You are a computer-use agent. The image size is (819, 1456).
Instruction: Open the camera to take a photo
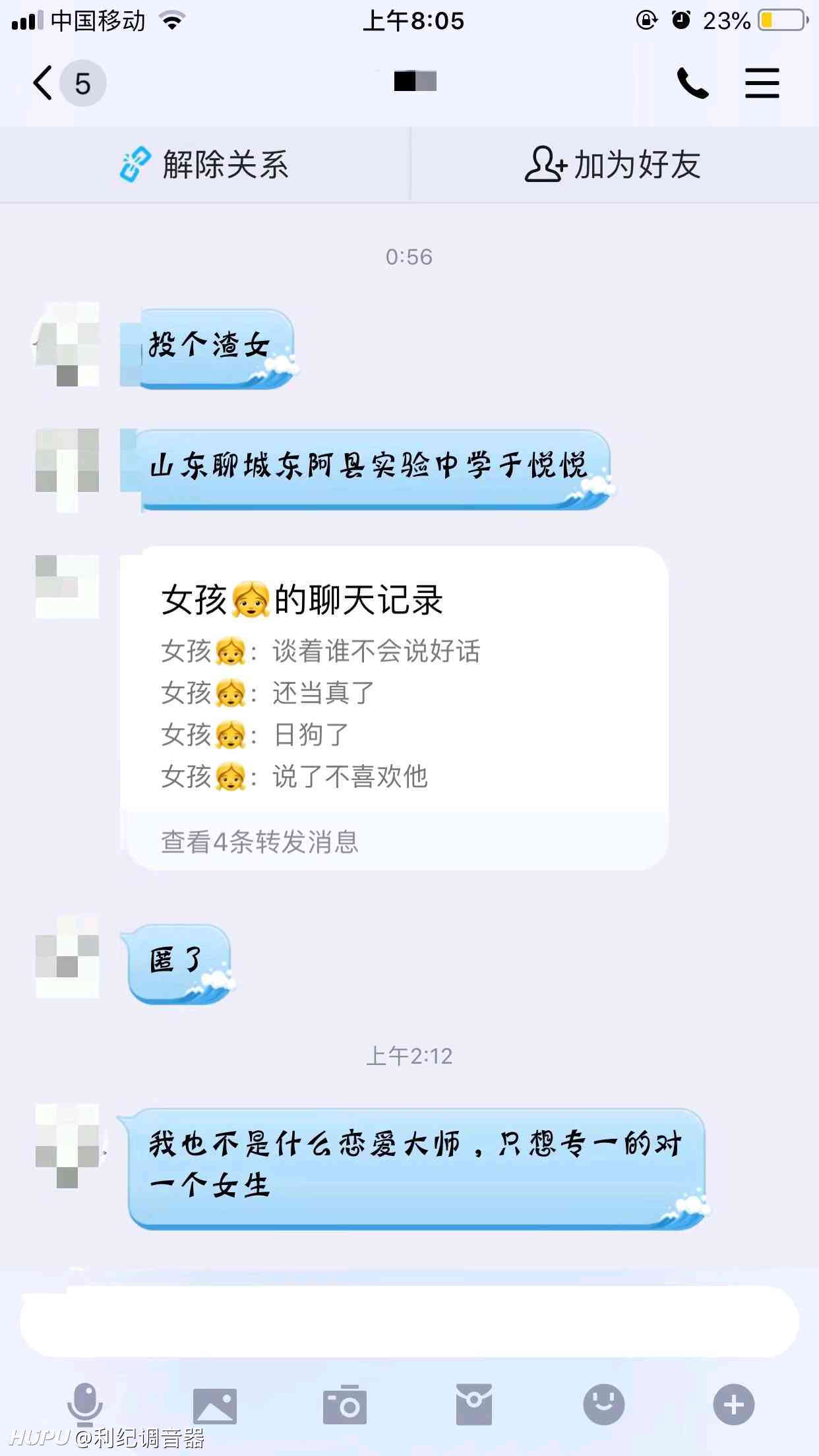[x=344, y=1405]
